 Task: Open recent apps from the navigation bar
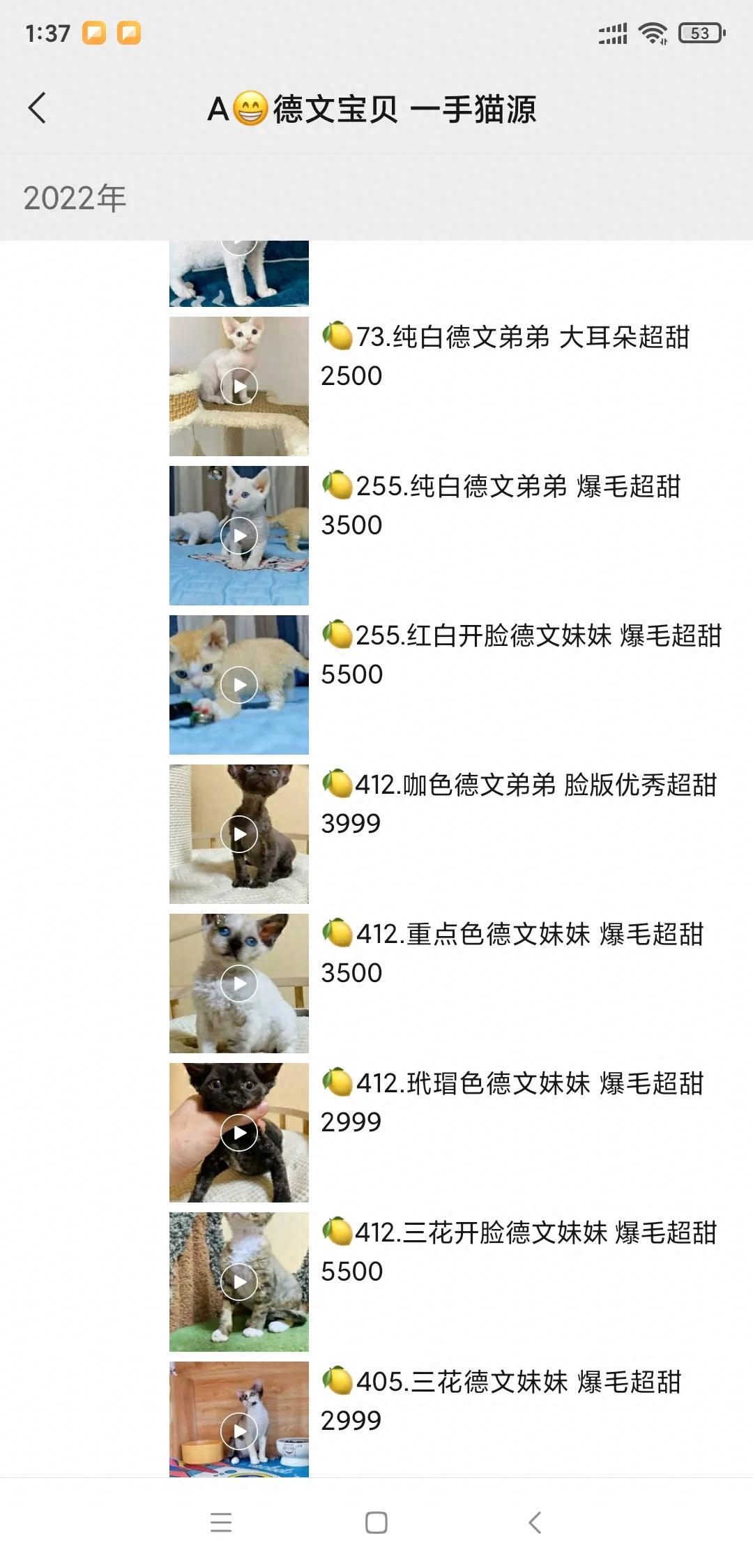pos(221,1523)
